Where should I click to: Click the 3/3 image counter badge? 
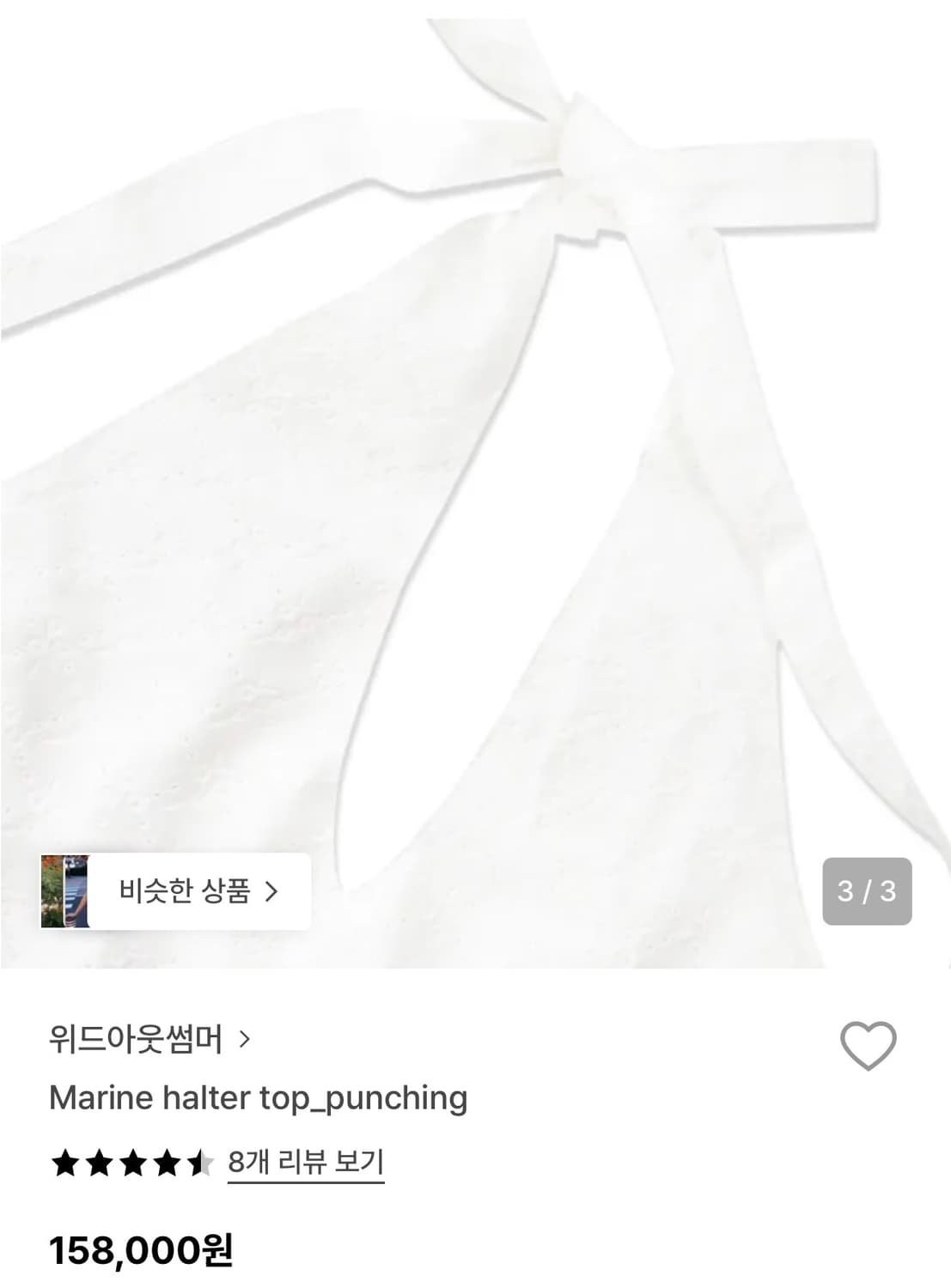click(867, 893)
